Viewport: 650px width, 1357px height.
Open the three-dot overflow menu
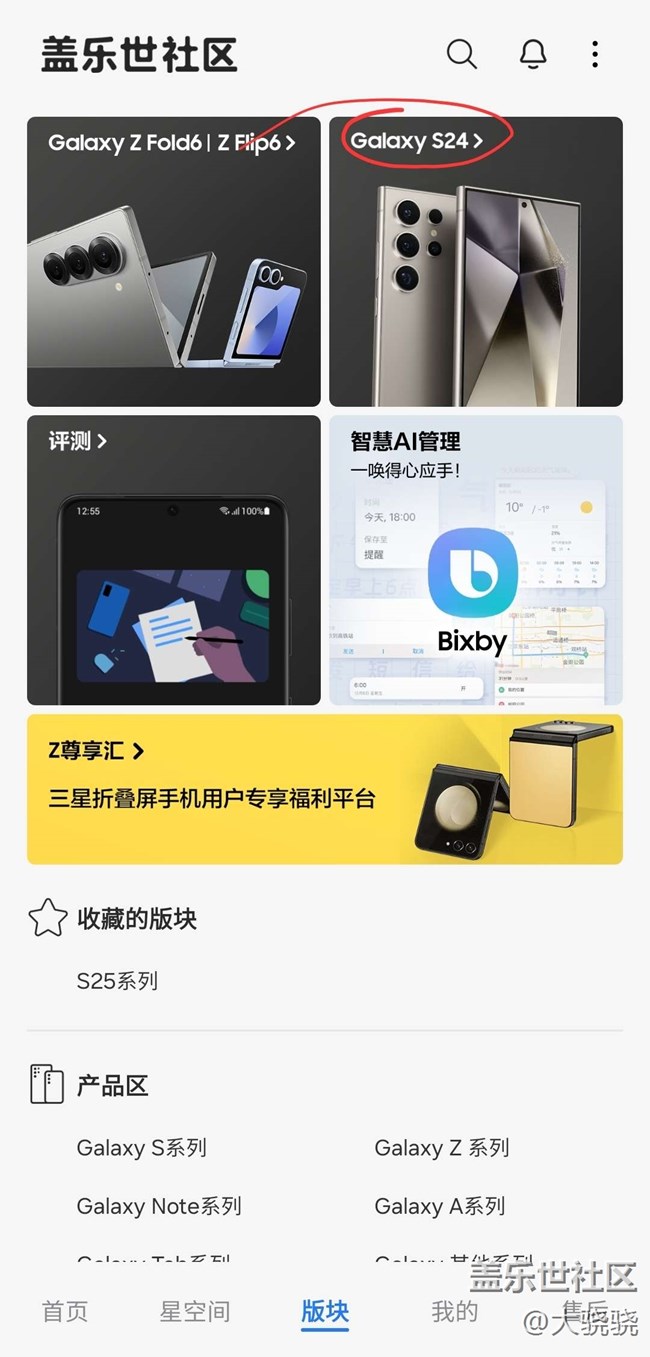(595, 54)
